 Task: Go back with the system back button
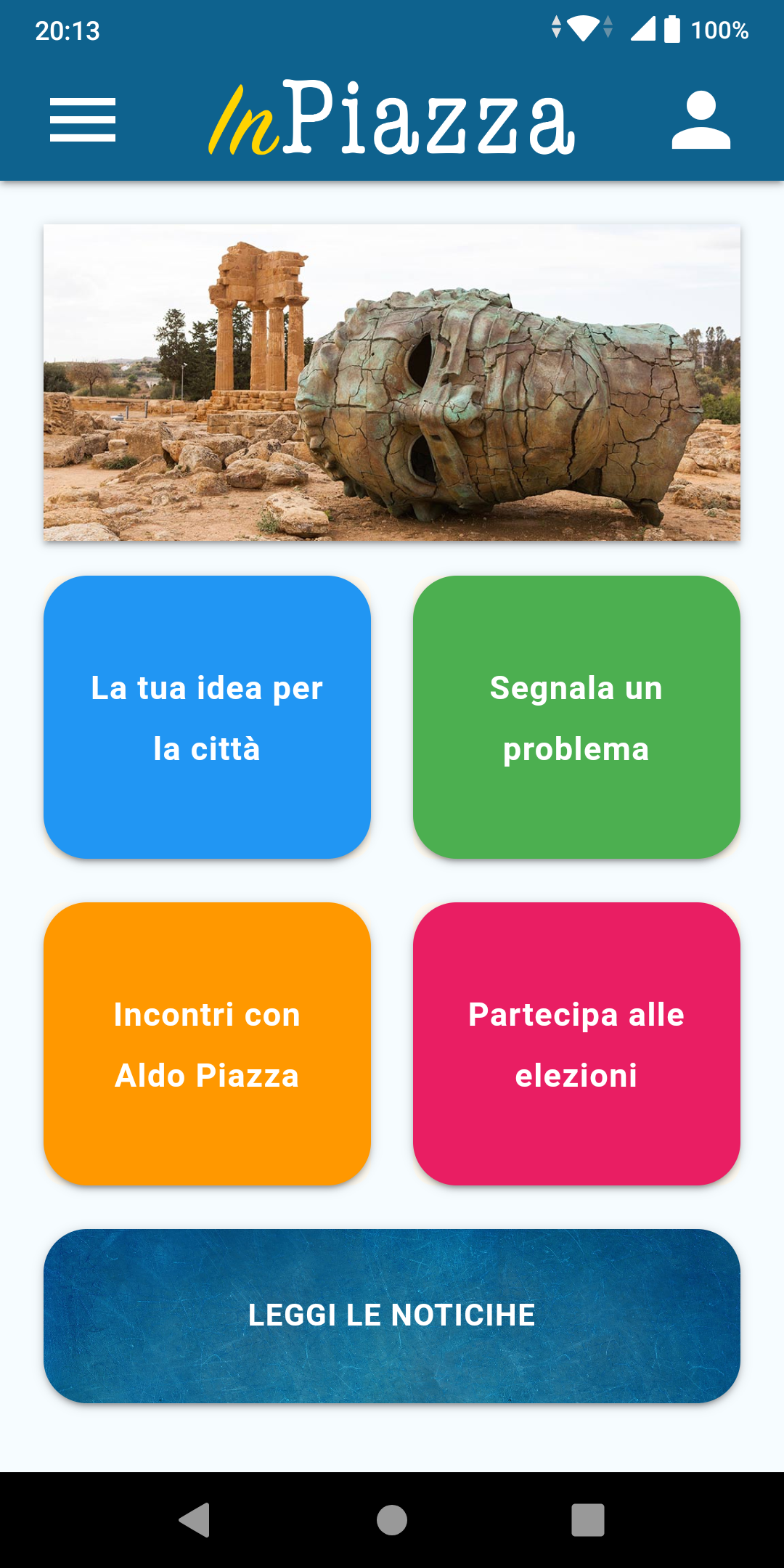click(195, 1520)
